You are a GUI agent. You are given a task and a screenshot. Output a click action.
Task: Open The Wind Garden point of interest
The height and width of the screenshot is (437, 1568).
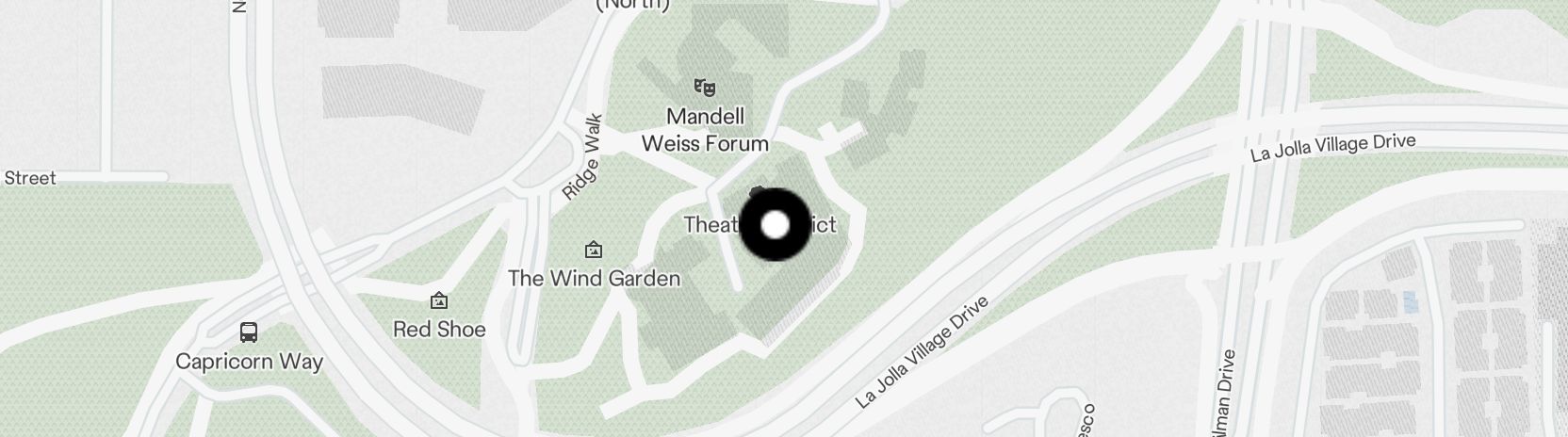tap(593, 250)
